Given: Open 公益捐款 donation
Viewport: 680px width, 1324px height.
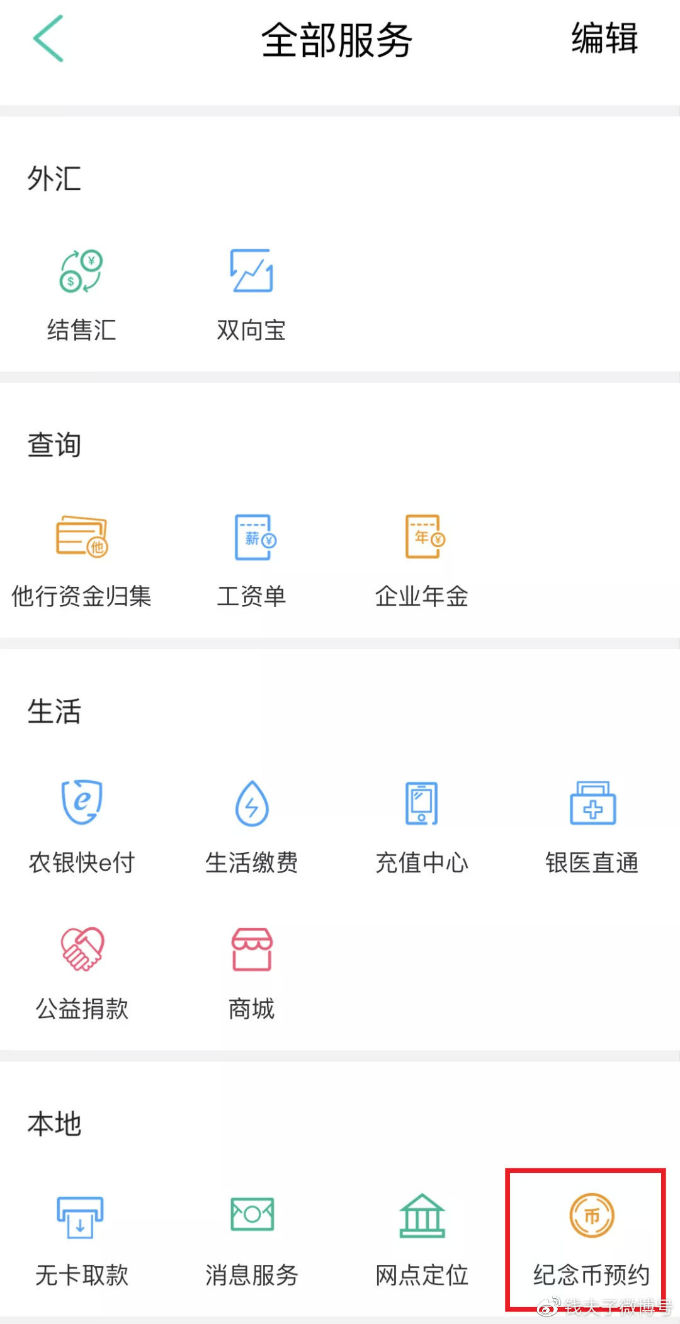Looking at the screenshot, I should coord(81,972).
